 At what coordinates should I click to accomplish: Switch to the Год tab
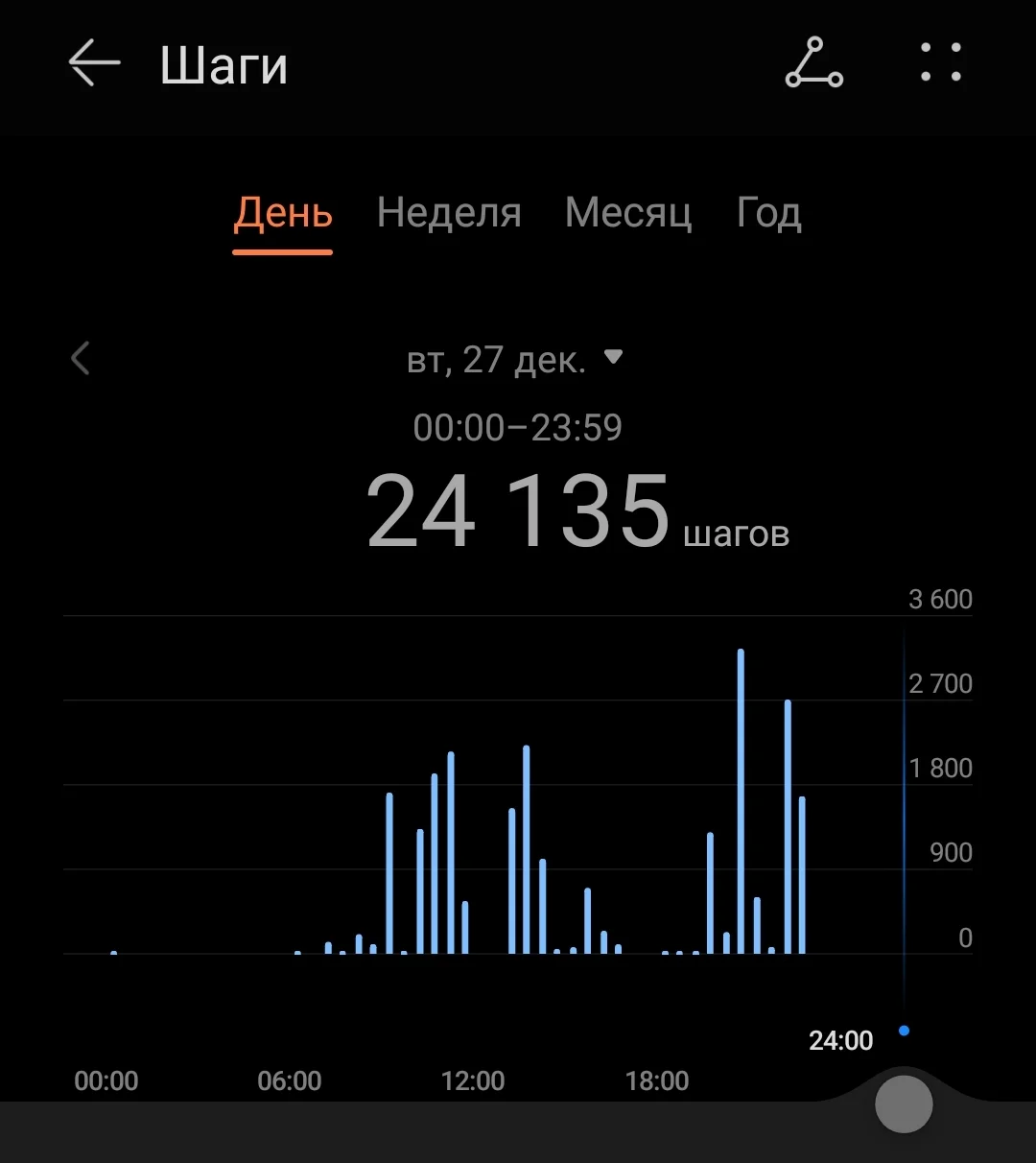point(768,213)
